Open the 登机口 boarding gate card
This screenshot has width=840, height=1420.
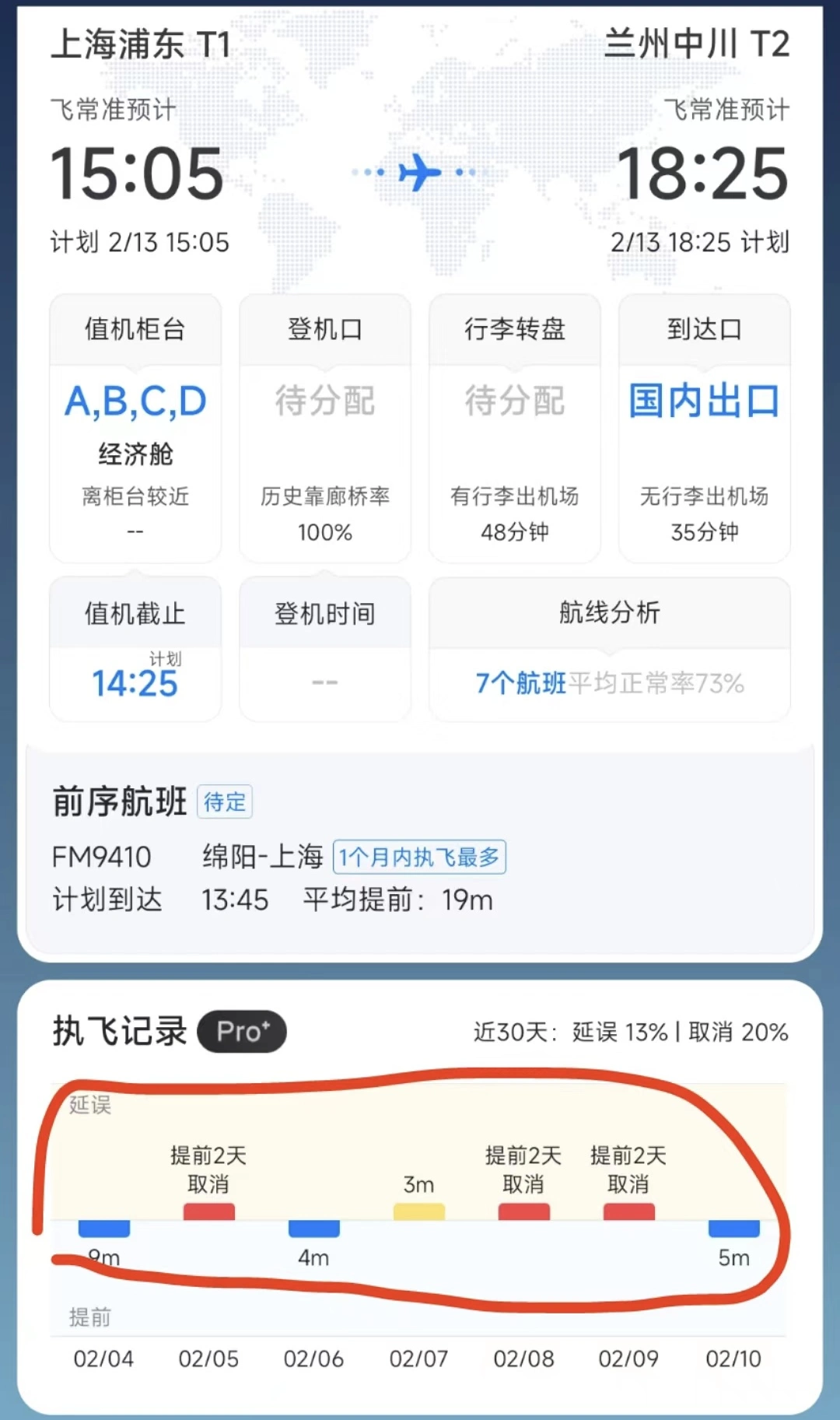tap(325, 428)
